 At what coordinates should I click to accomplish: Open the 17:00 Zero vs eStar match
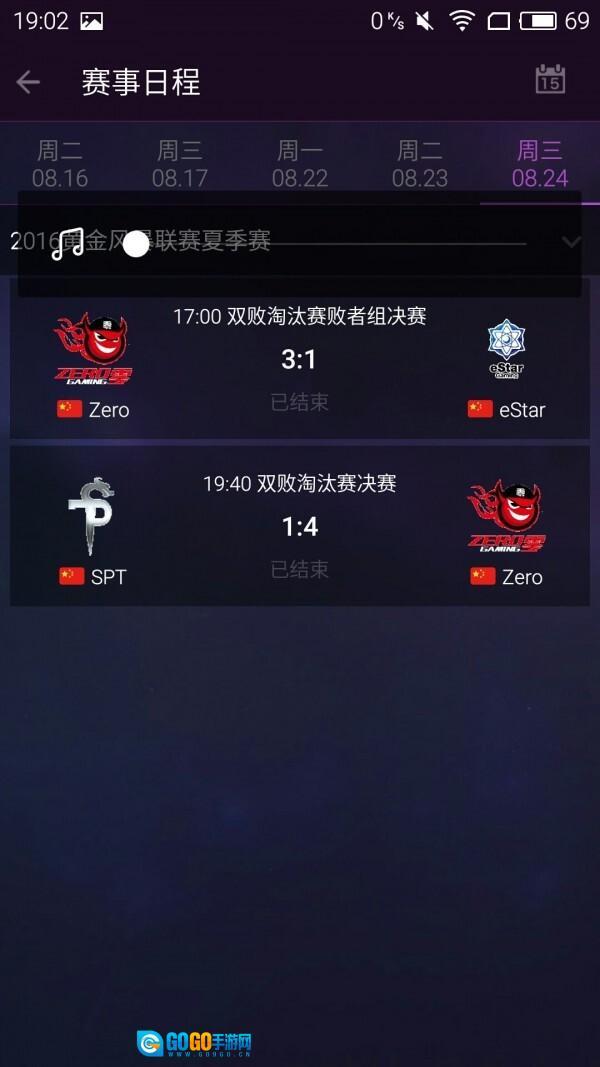coord(300,360)
